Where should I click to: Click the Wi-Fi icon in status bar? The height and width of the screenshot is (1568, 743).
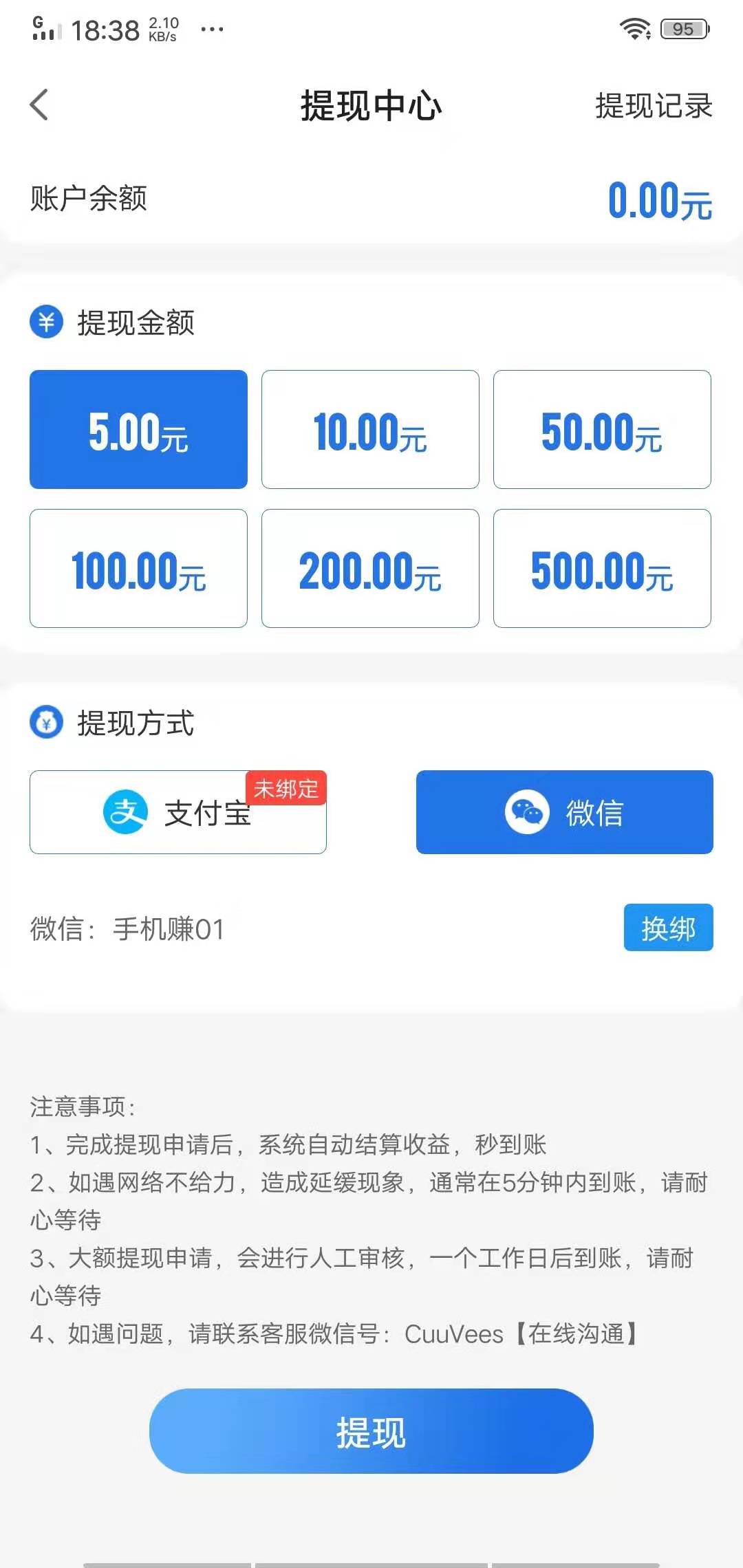[636, 28]
